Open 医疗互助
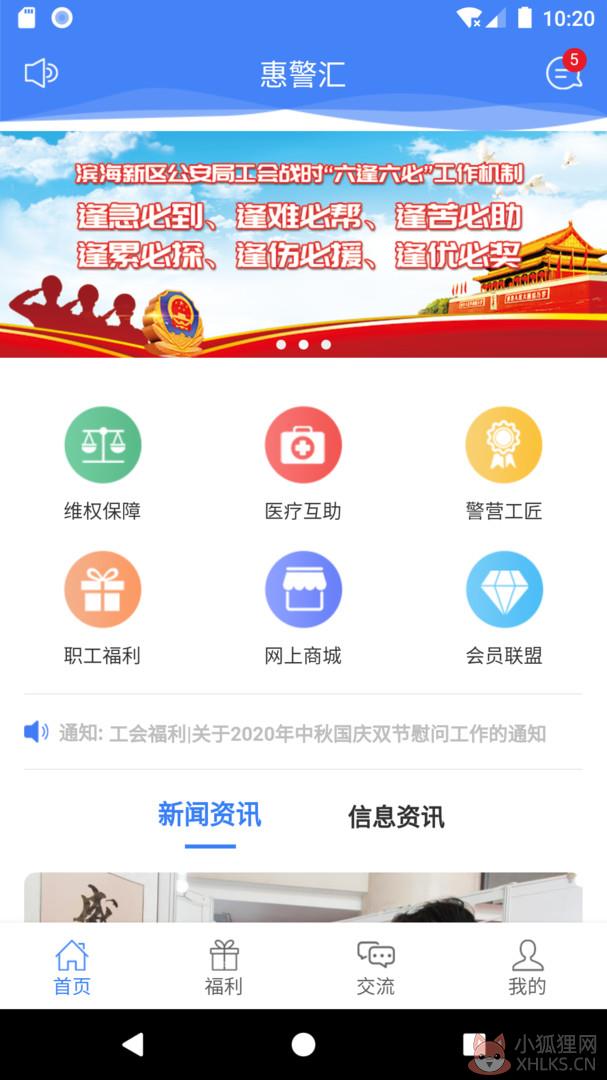This screenshot has height=1080, width=607. click(303, 464)
